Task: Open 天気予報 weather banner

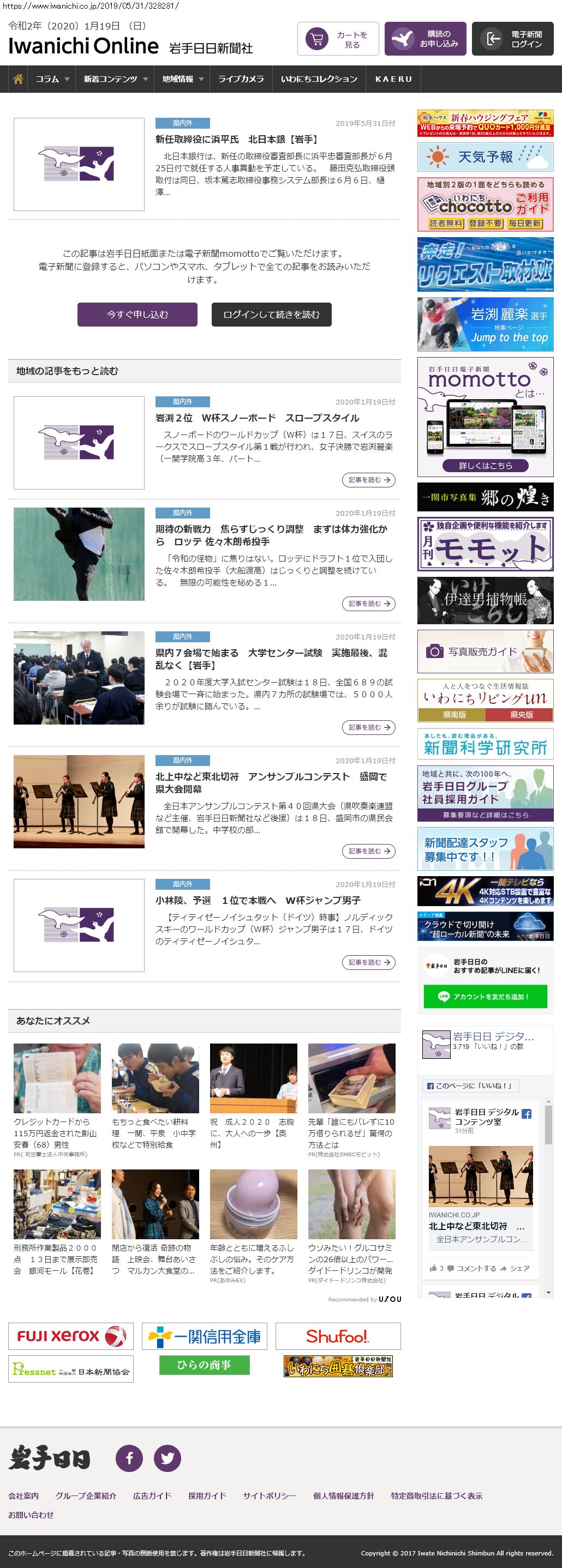Action: pyautogui.click(x=485, y=157)
